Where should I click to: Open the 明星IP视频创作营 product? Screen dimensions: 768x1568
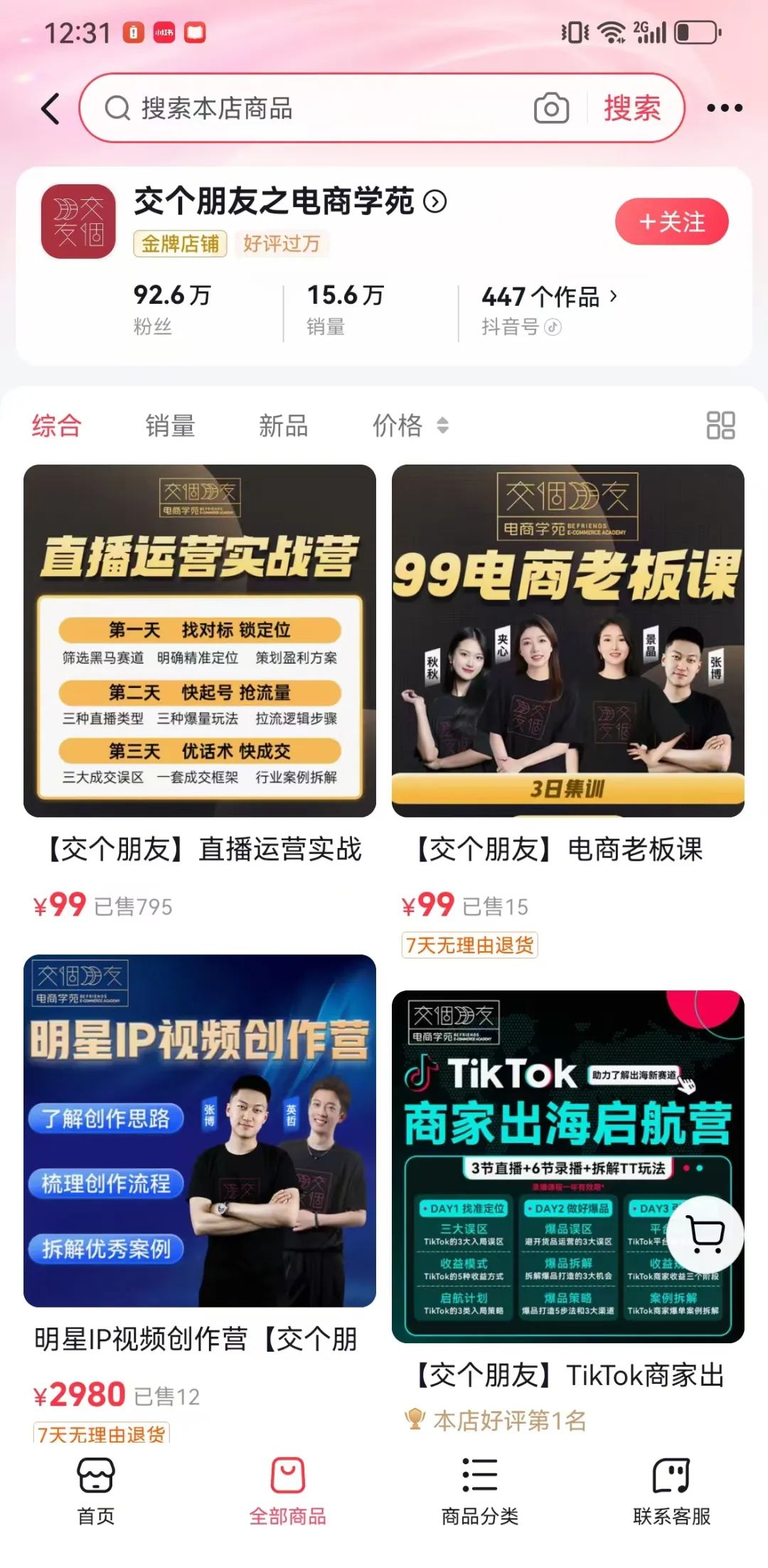point(200,1130)
